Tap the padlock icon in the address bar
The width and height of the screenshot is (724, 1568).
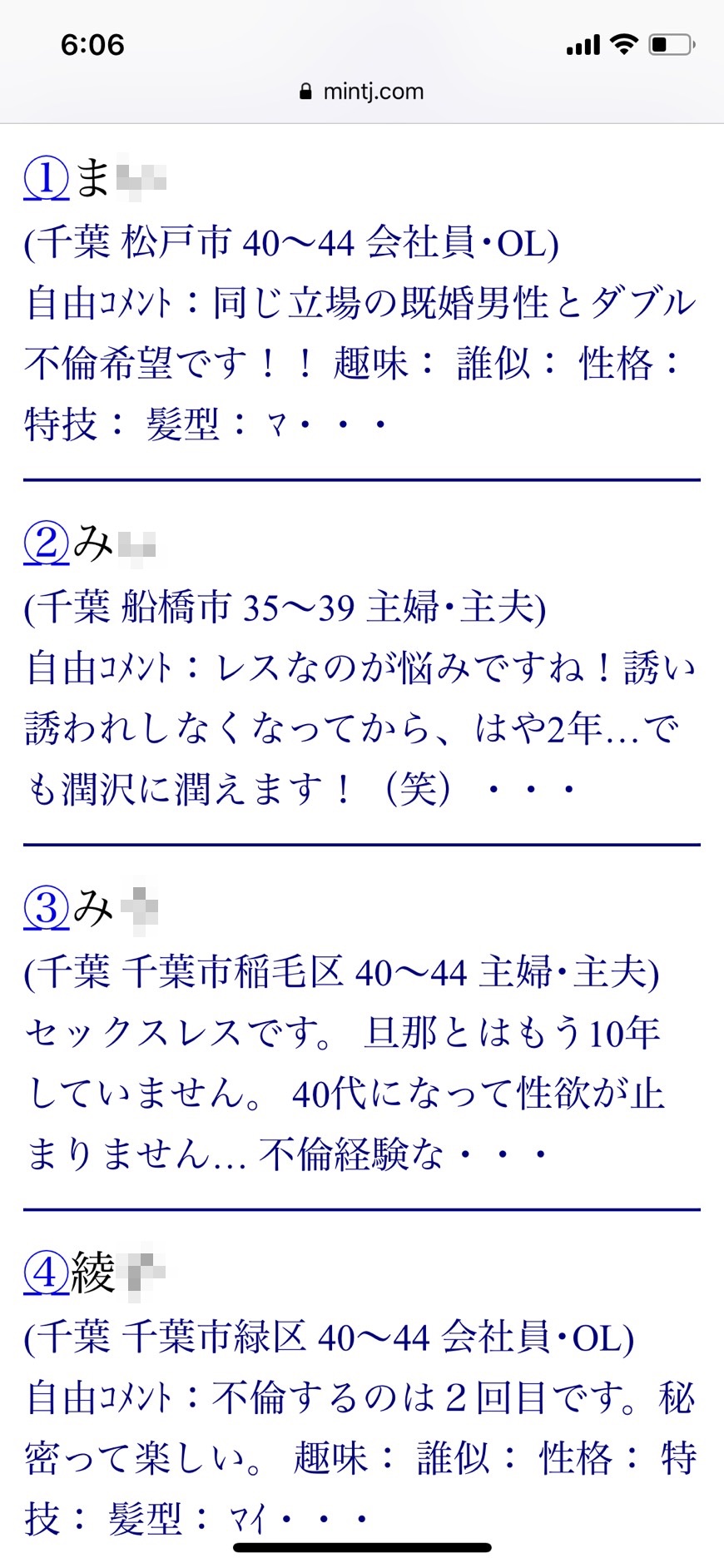coord(305,92)
